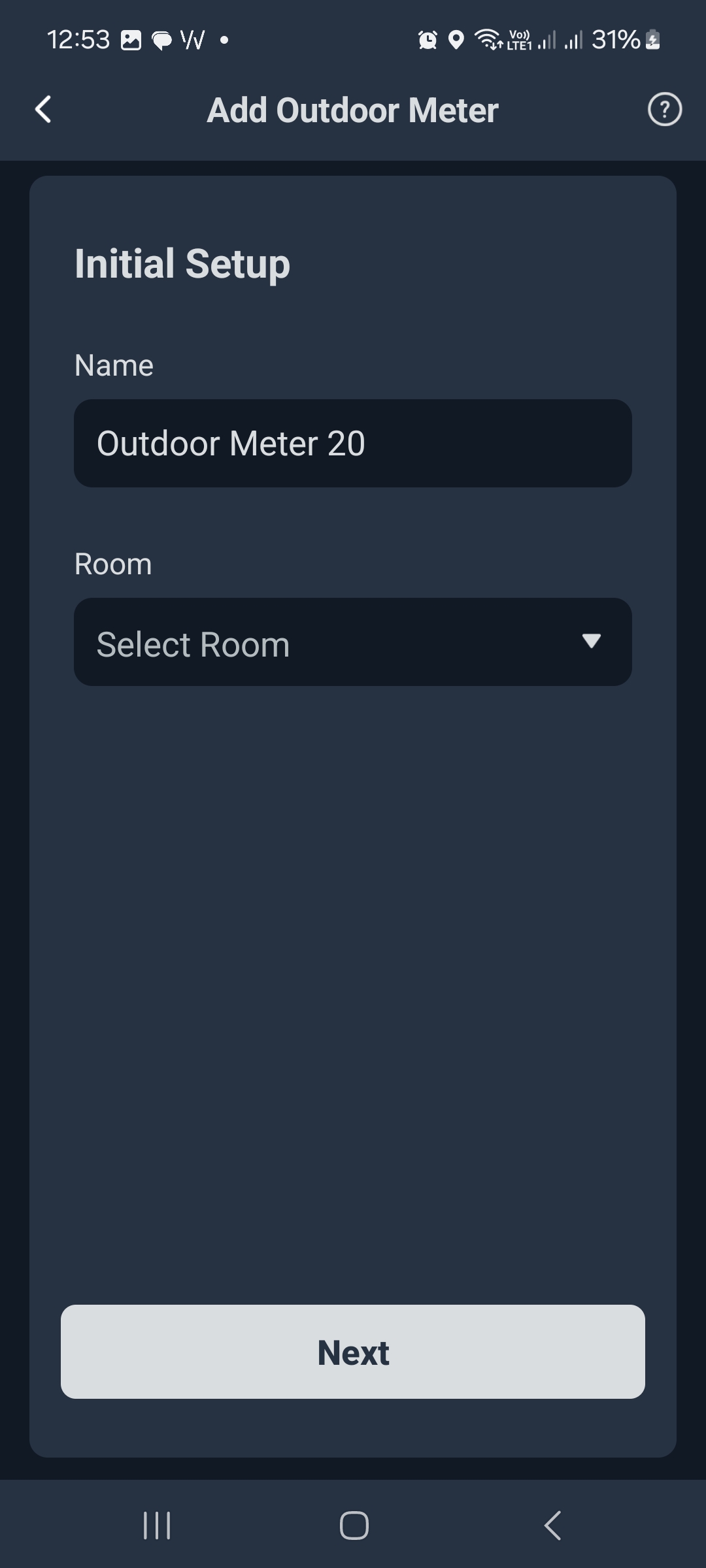706x1568 pixels.
Task: Go back from Add Outdoor Meter
Action: [x=43, y=110]
